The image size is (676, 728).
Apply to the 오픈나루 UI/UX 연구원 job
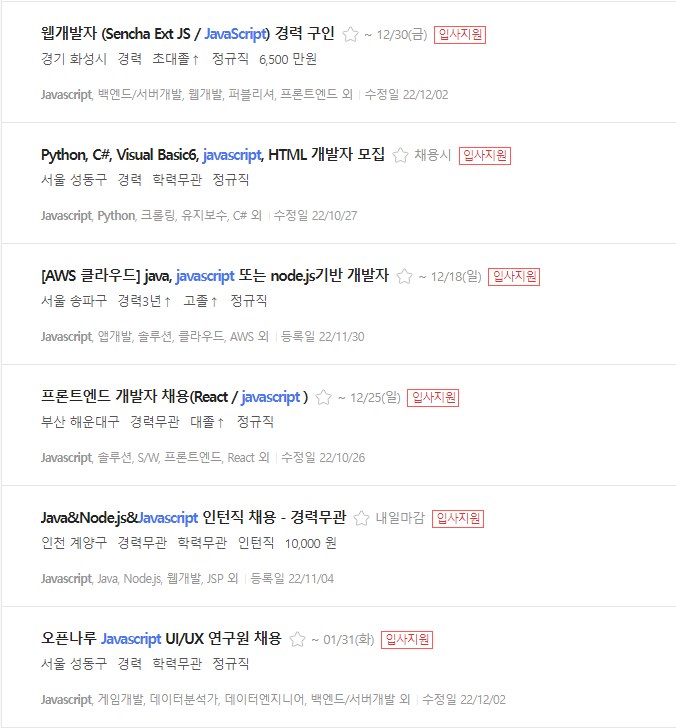click(x=407, y=639)
